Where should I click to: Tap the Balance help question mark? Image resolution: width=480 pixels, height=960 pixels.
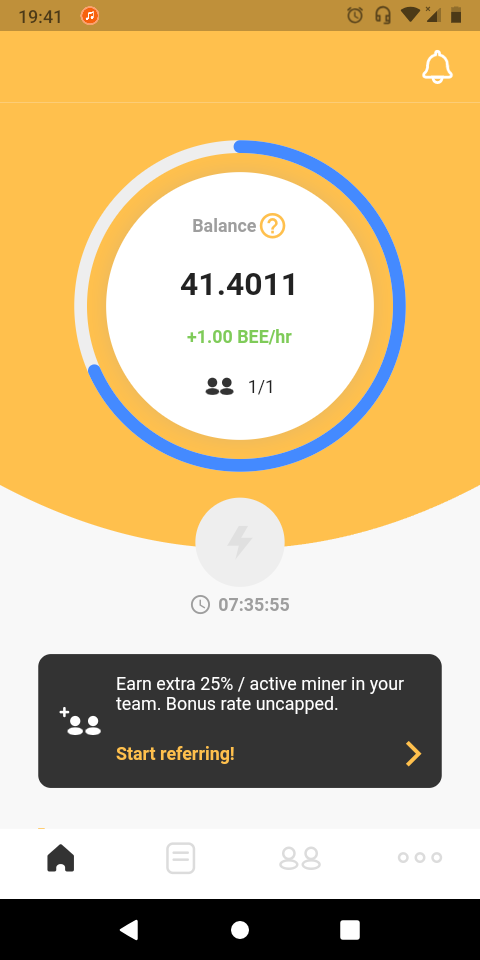point(272,226)
